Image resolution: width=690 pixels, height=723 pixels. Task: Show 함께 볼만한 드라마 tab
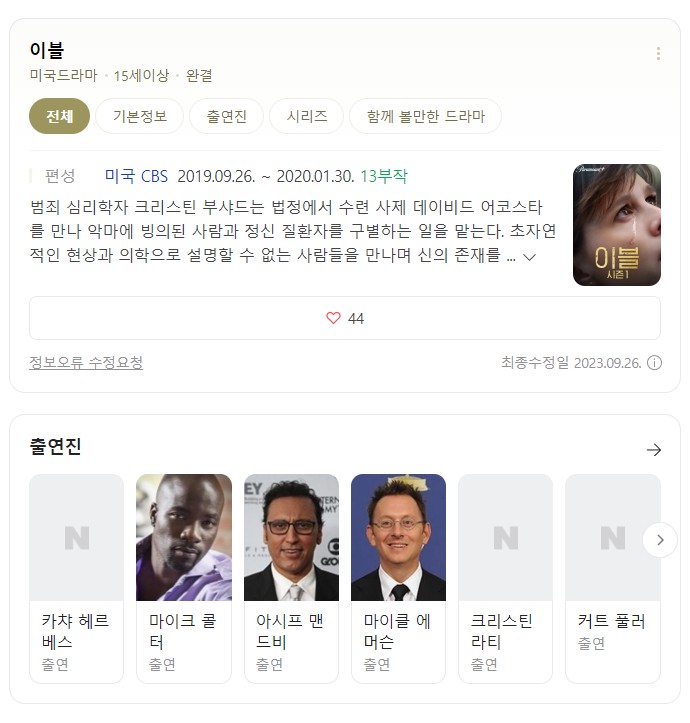pos(425,116)
